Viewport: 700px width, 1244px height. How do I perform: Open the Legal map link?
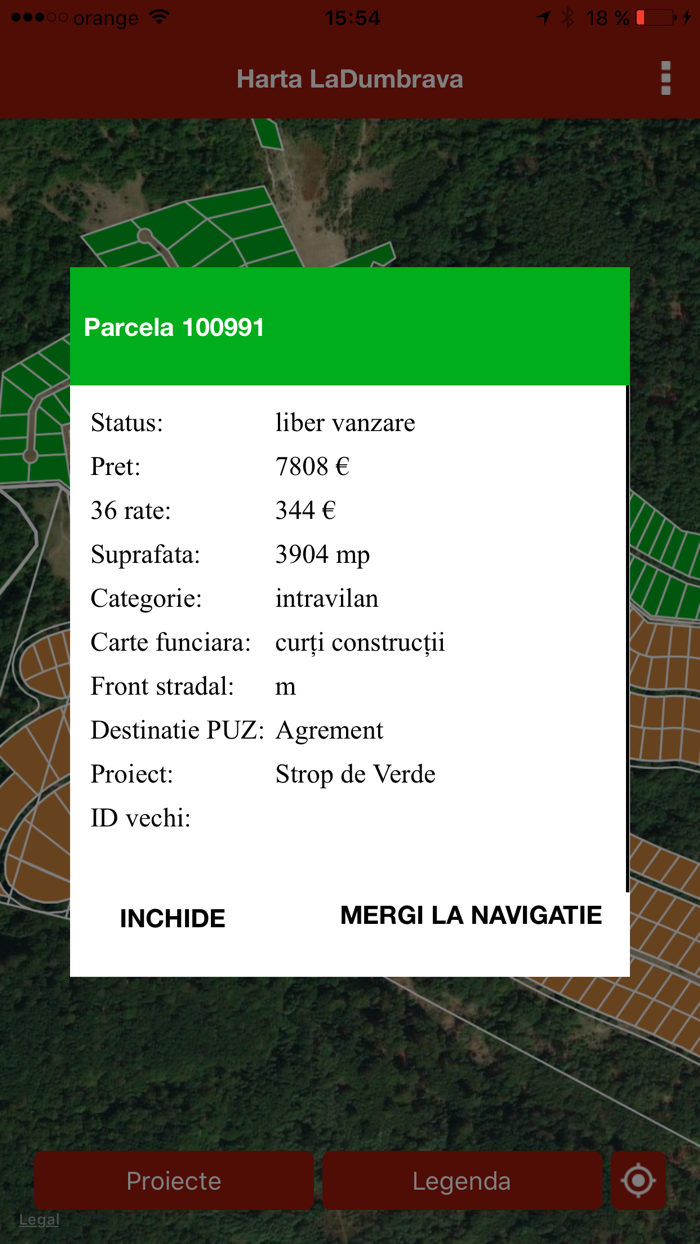(x=39, y=1220)
